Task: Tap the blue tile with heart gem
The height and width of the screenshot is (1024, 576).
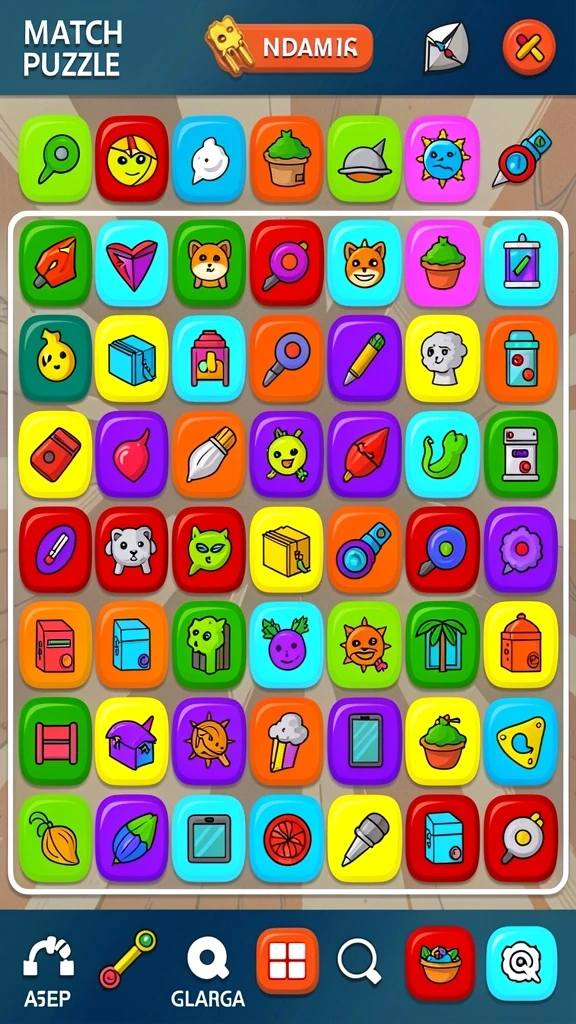Action: pyautogui.click(x=132, y=263)
